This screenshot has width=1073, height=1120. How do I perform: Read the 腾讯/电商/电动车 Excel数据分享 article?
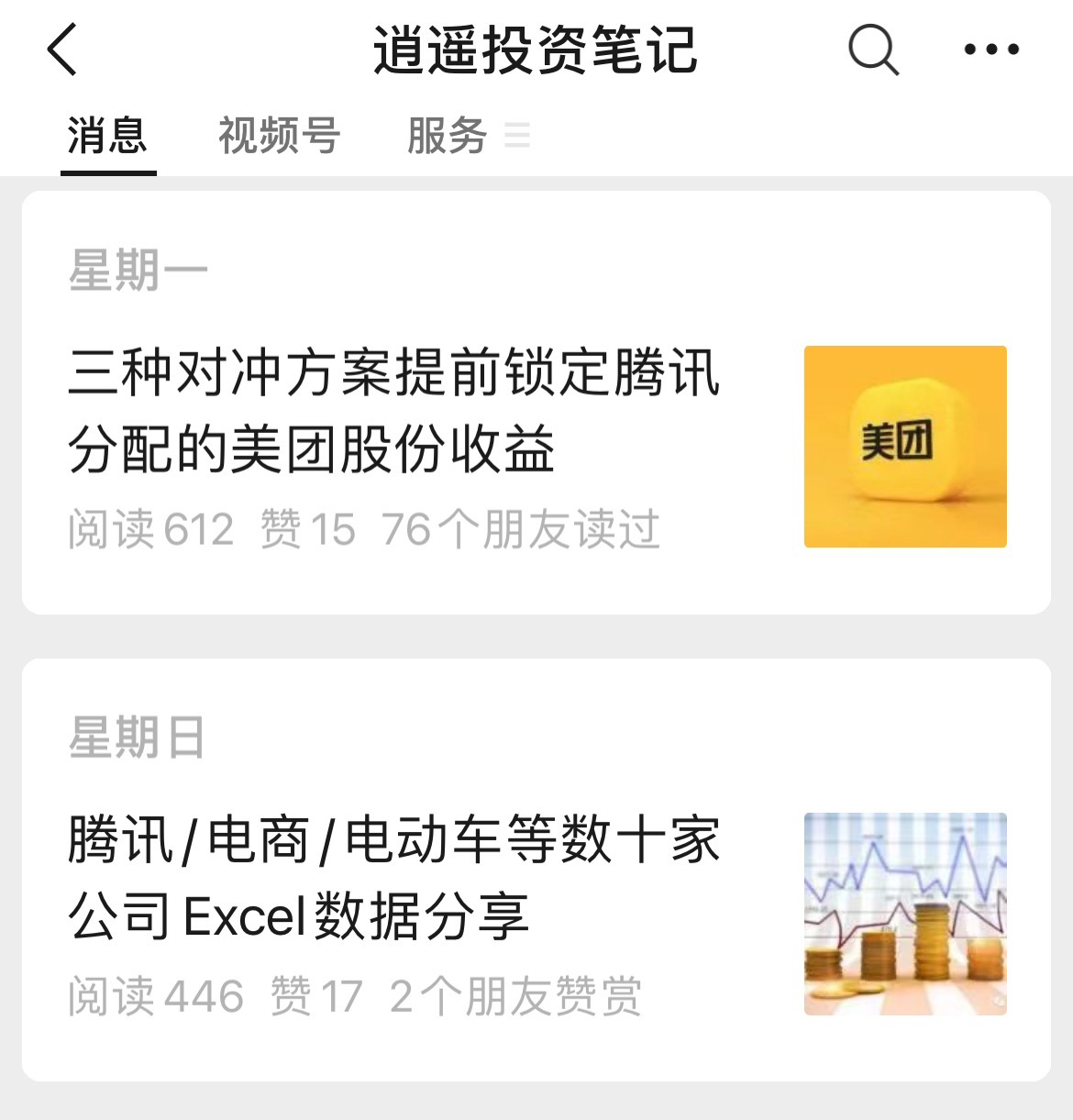point(394,878)
